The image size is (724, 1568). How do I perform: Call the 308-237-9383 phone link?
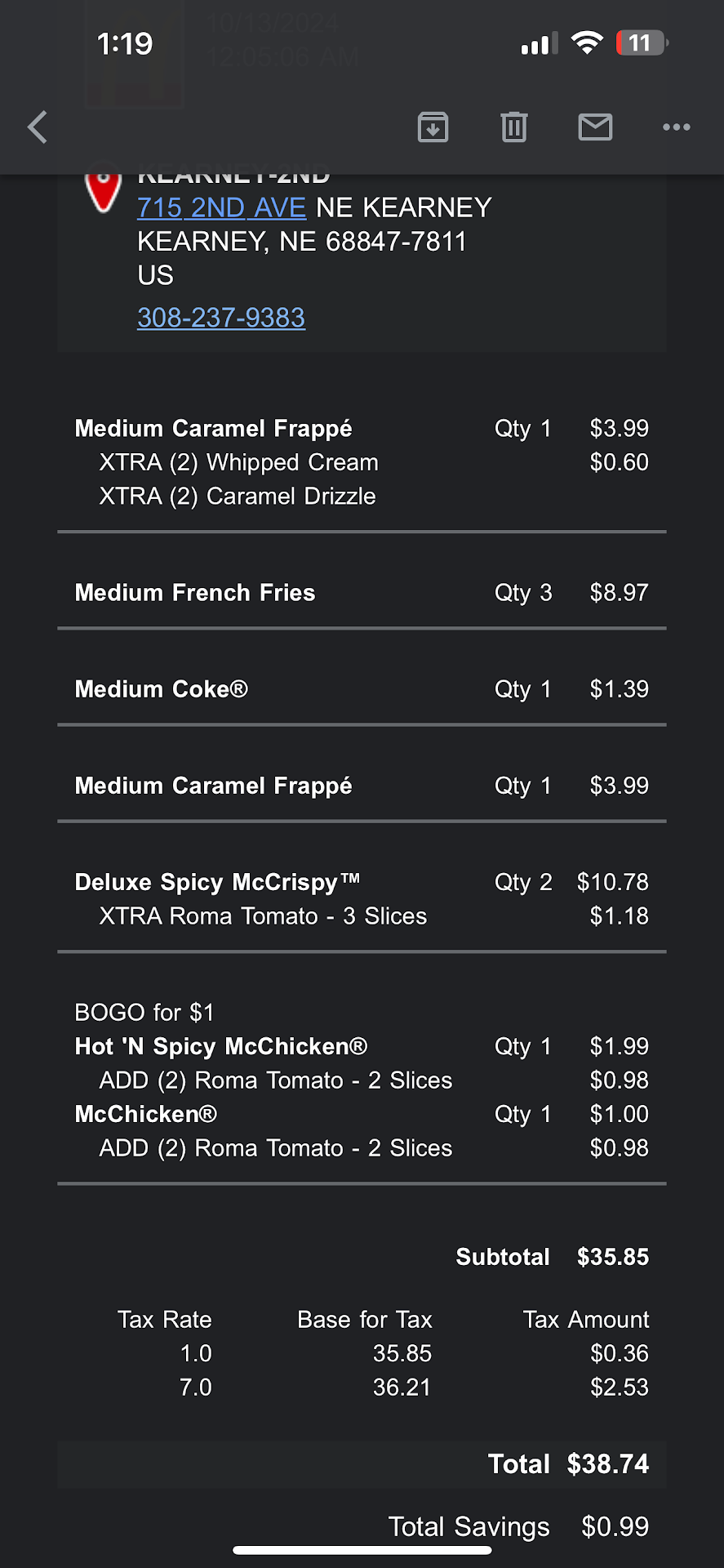(221, 318)
